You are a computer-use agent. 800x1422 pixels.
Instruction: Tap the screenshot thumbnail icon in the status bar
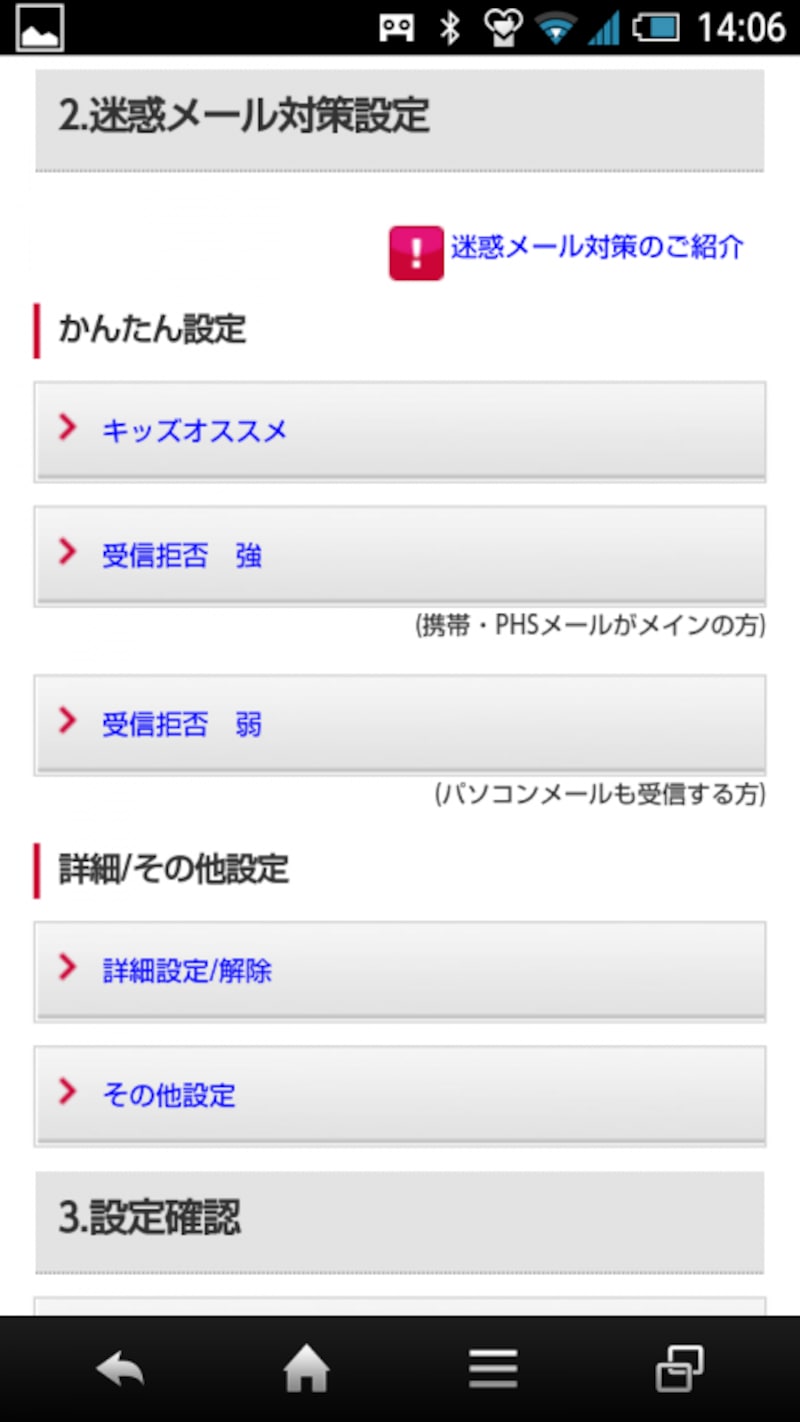[x=38, y=28]
